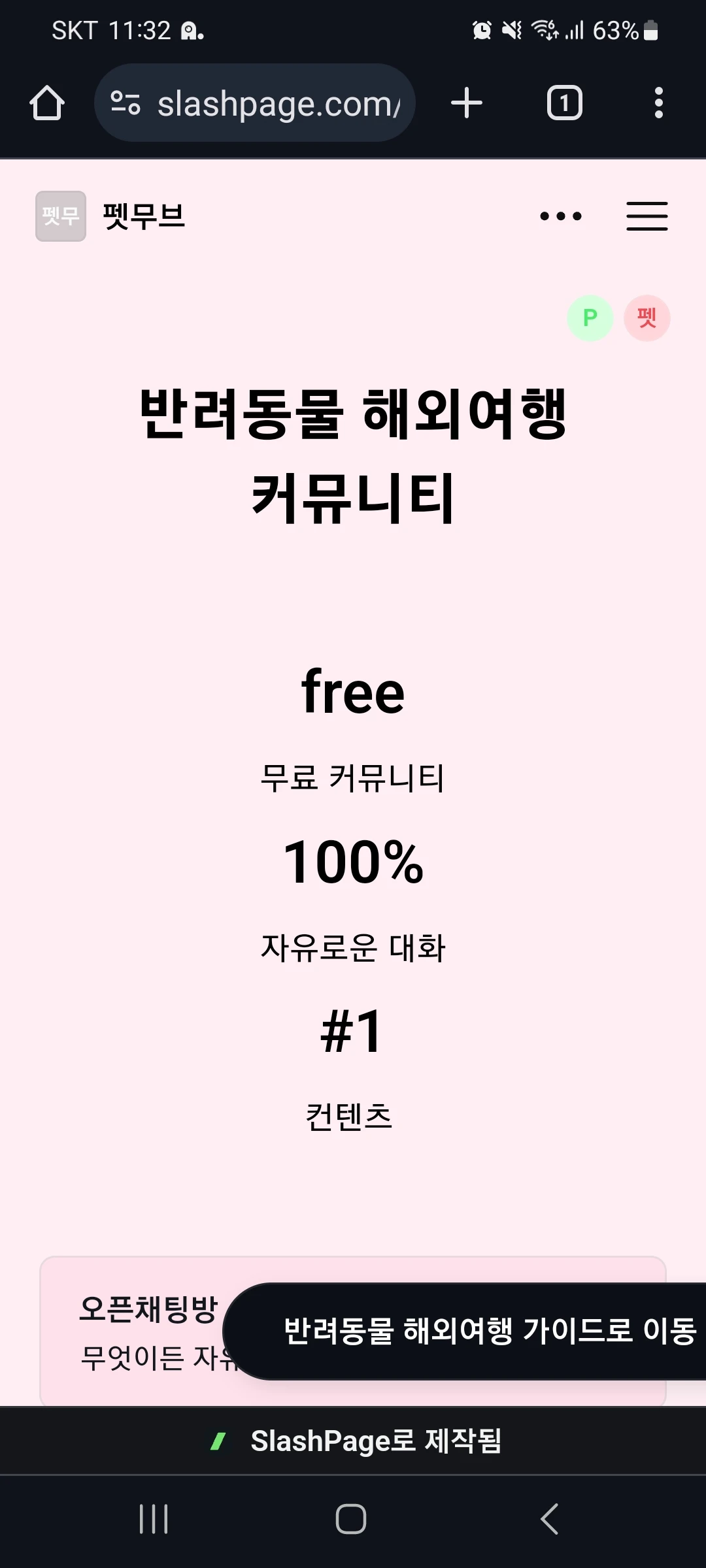
Task: Open the hamburger navigation menu
Action: pyautogui.click(x=647, y=216)
